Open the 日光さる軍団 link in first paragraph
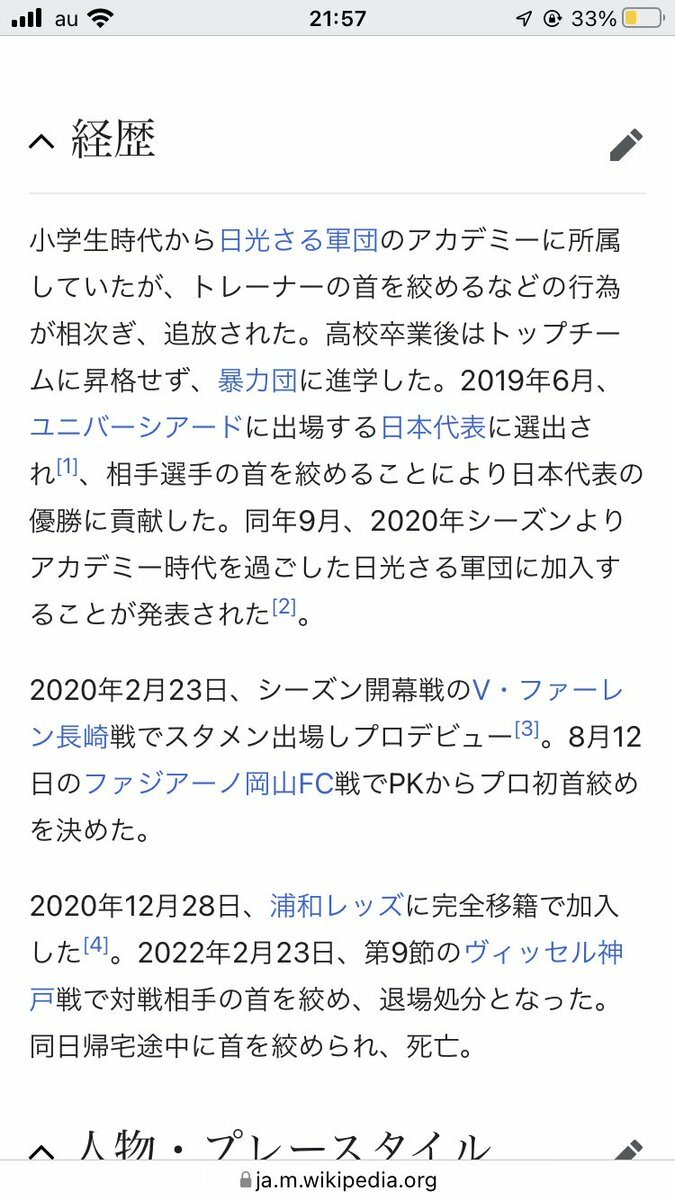 (x=299, y=241)
